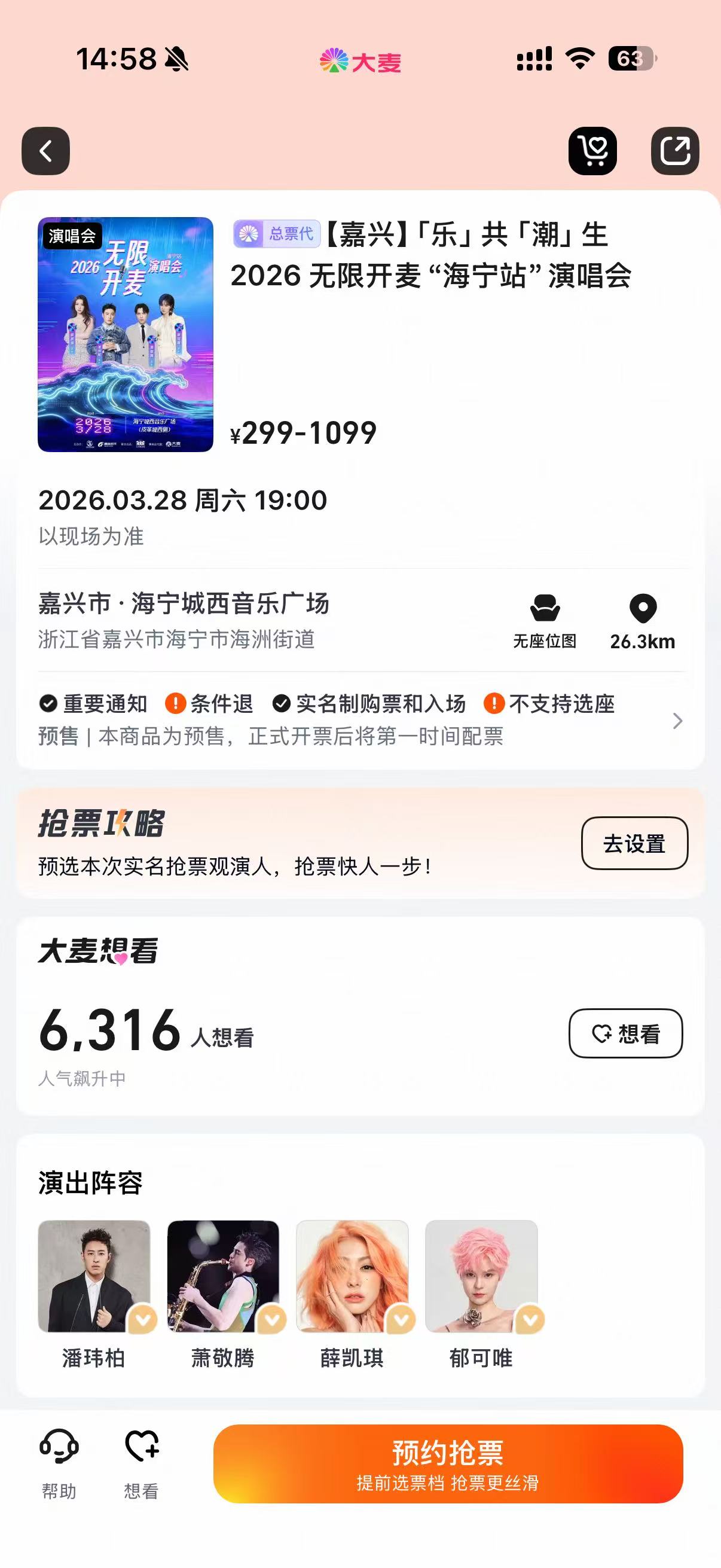
Task: Tap 预约抢票 to reserve tickets
Action: pyautogui.click(x=448, y=1464)
